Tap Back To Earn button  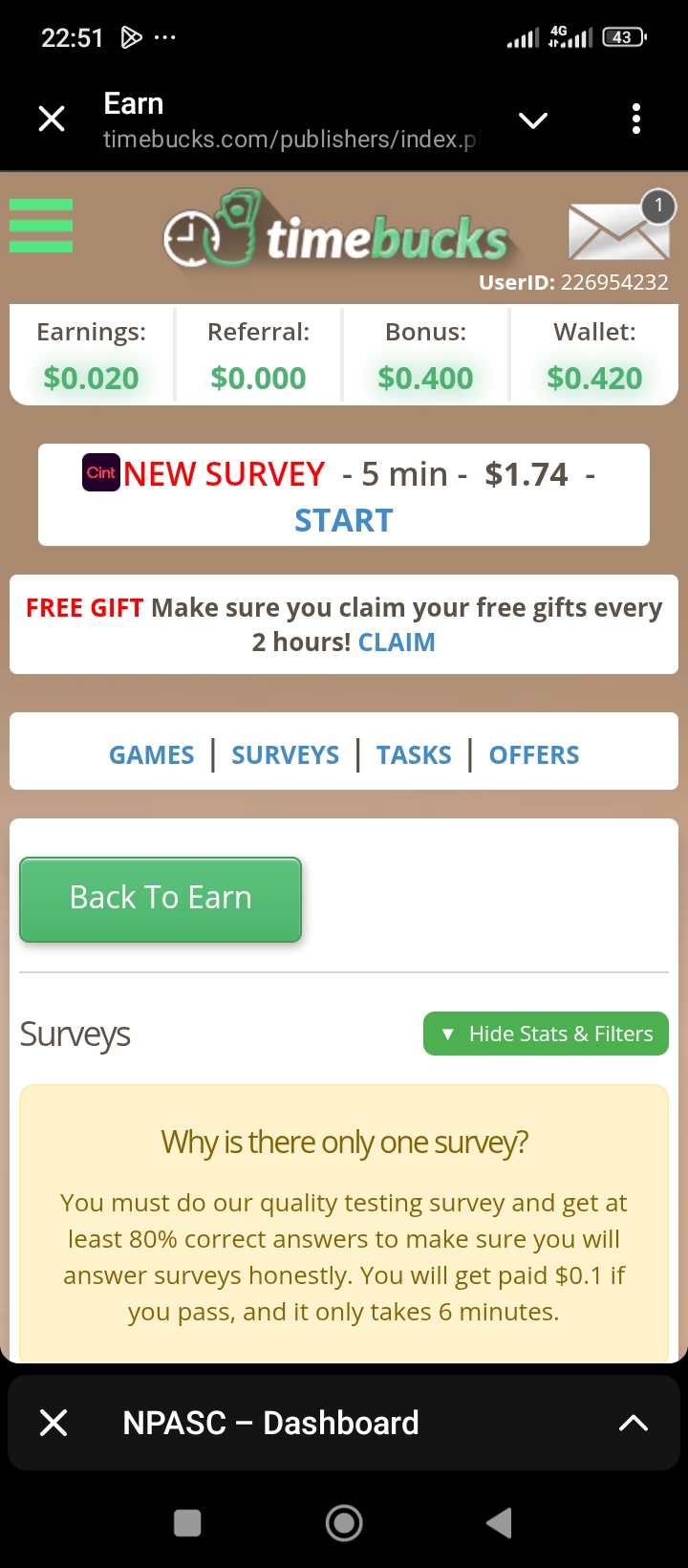click(x=161, y=899)
